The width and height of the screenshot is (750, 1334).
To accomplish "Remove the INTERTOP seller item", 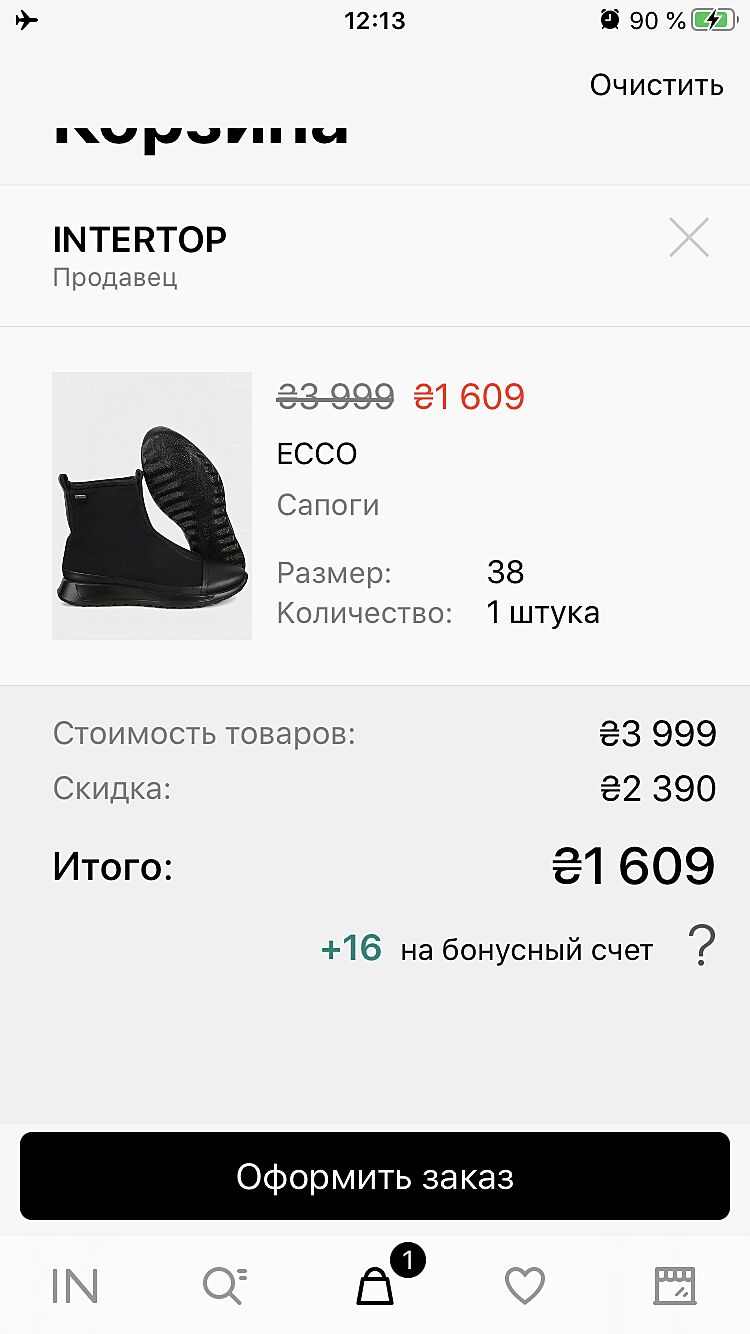I will coord(689,238).
